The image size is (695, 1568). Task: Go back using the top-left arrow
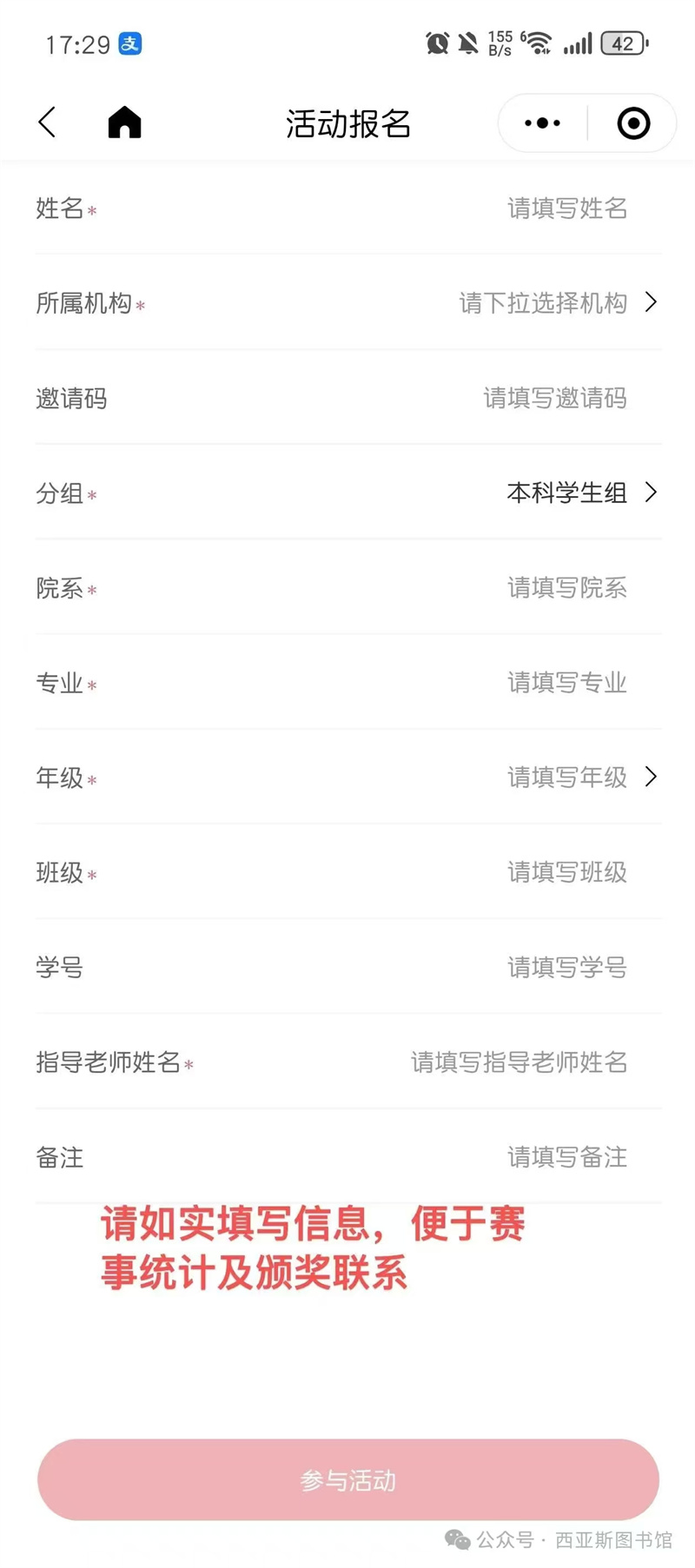pos(48,122)
